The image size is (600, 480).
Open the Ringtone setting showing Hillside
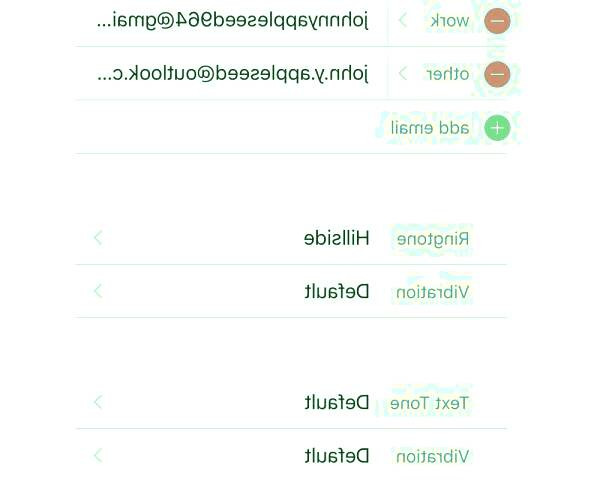pos(290,238)
